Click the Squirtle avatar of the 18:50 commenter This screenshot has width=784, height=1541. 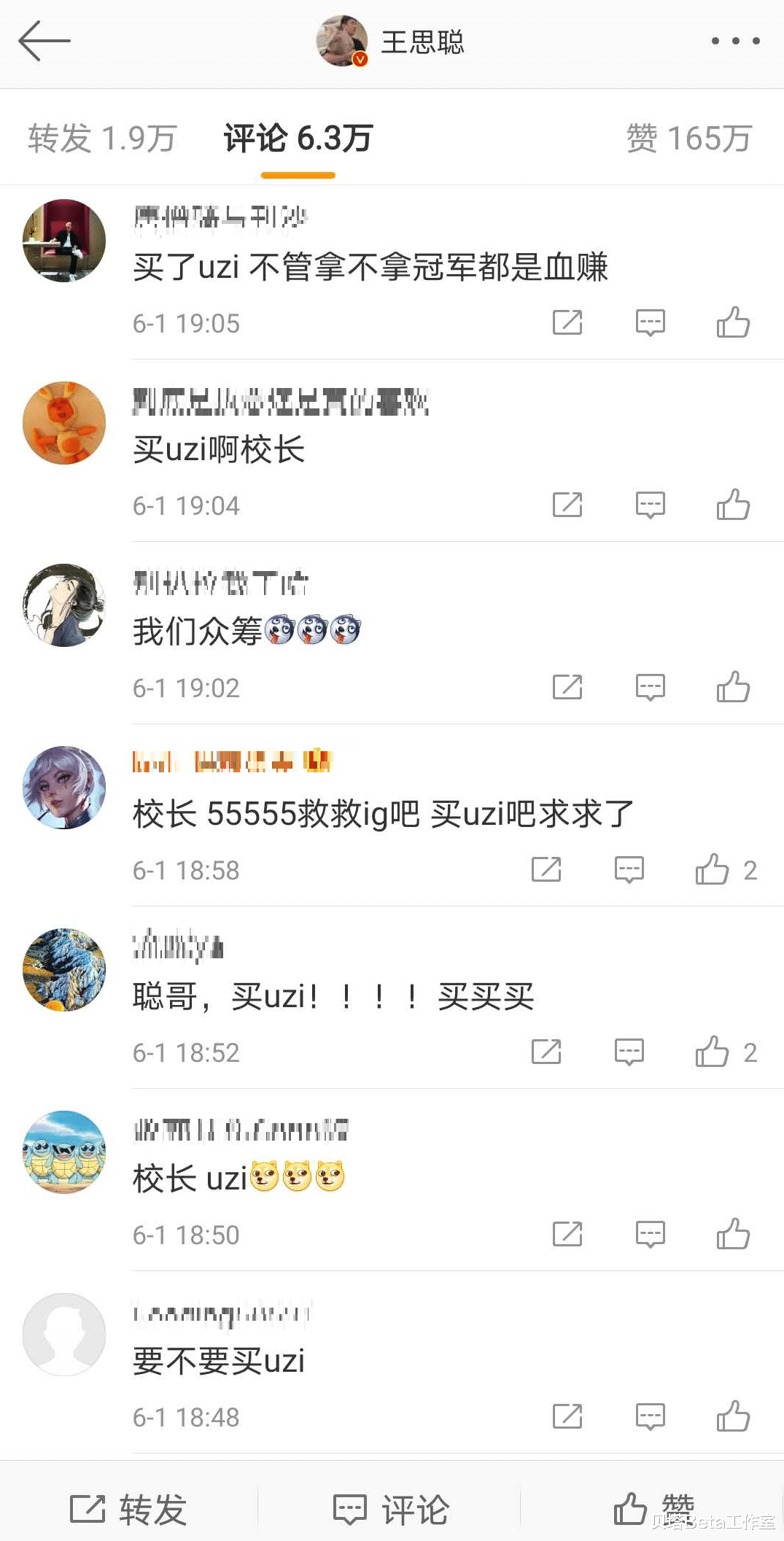click(63, 1152)
